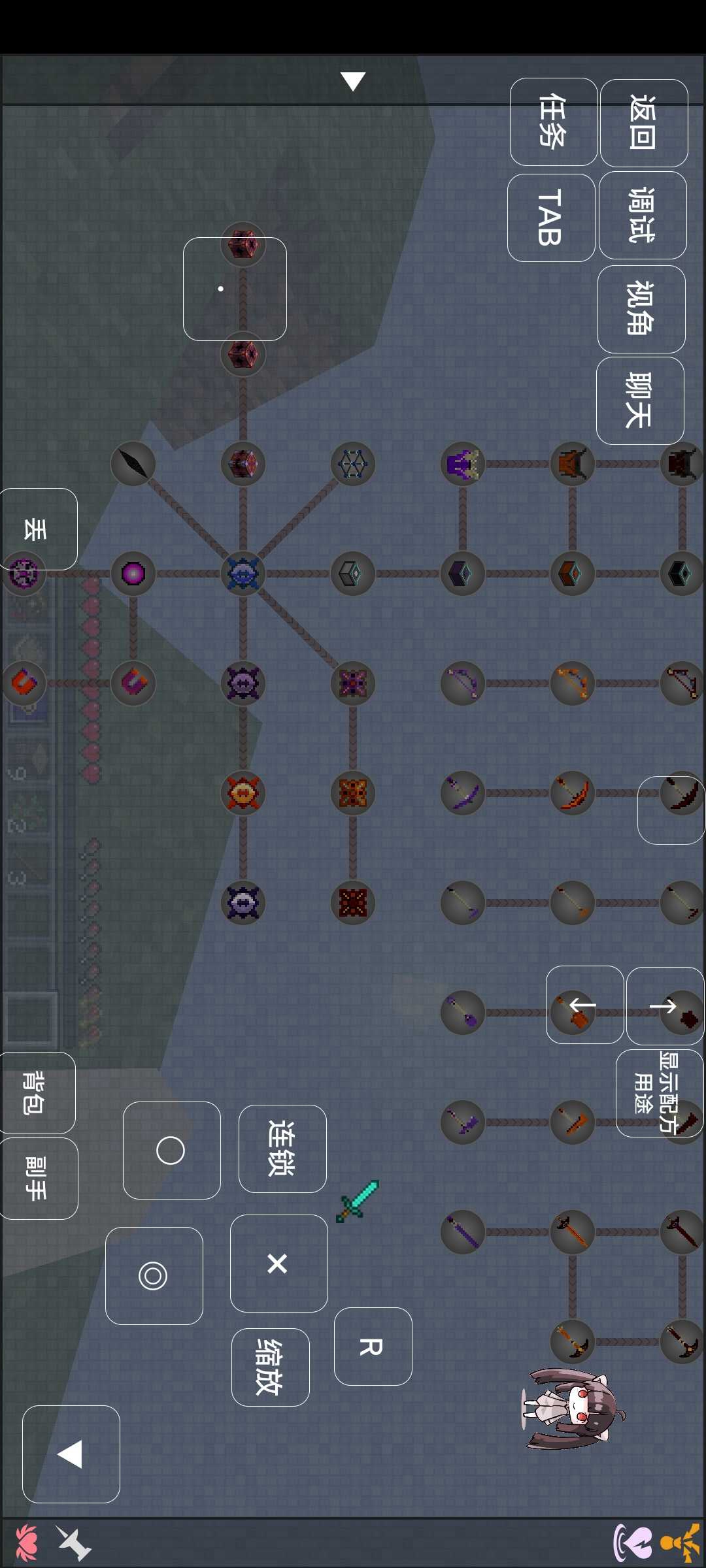
Task: Open chat with the 聊天 button
Action: pos(640,400)
